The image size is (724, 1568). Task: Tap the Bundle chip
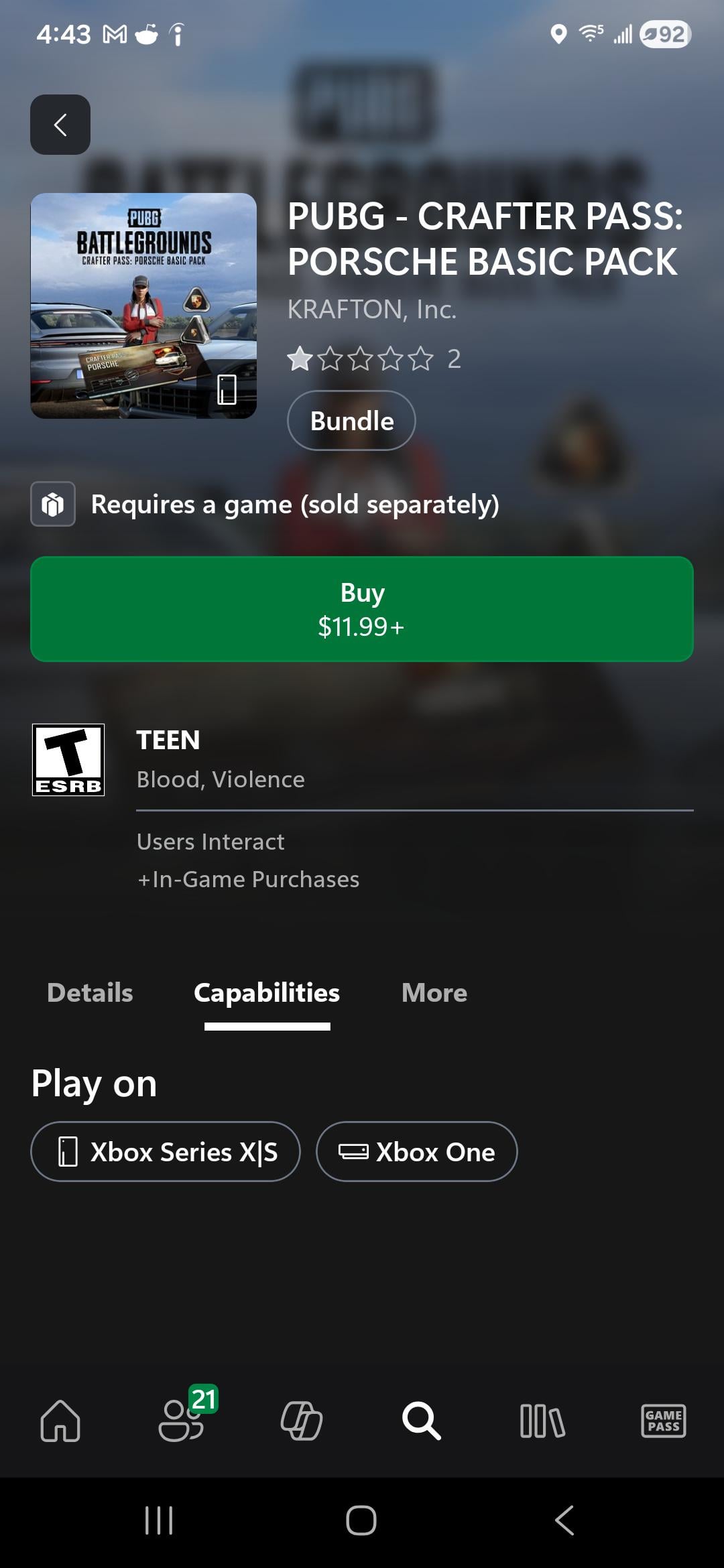pyautogui.click(x=351, y=421)
